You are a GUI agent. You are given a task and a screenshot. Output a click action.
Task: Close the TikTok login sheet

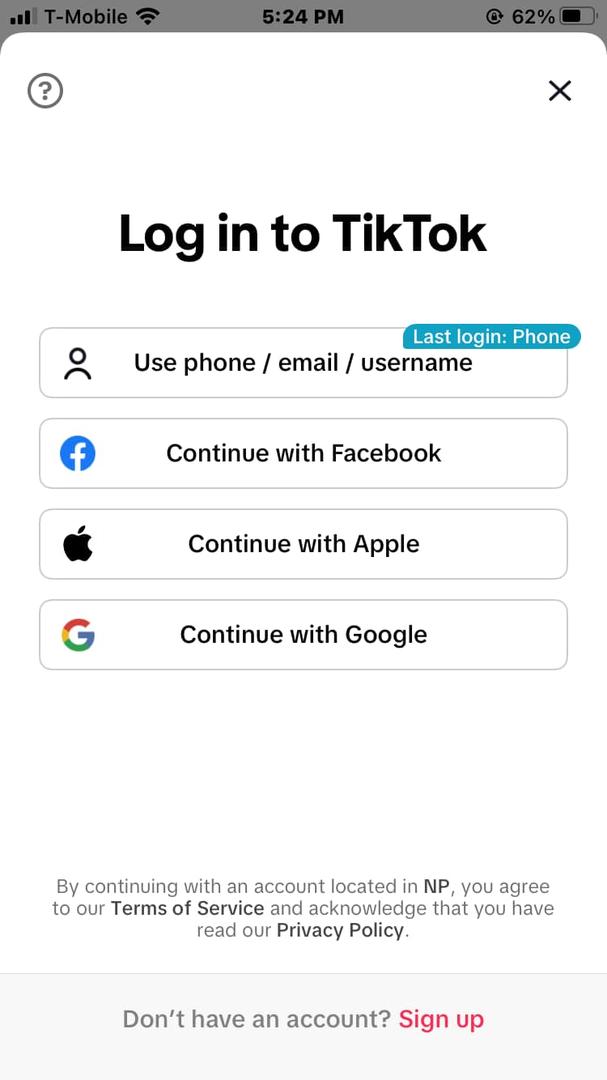tap(560, 91)
